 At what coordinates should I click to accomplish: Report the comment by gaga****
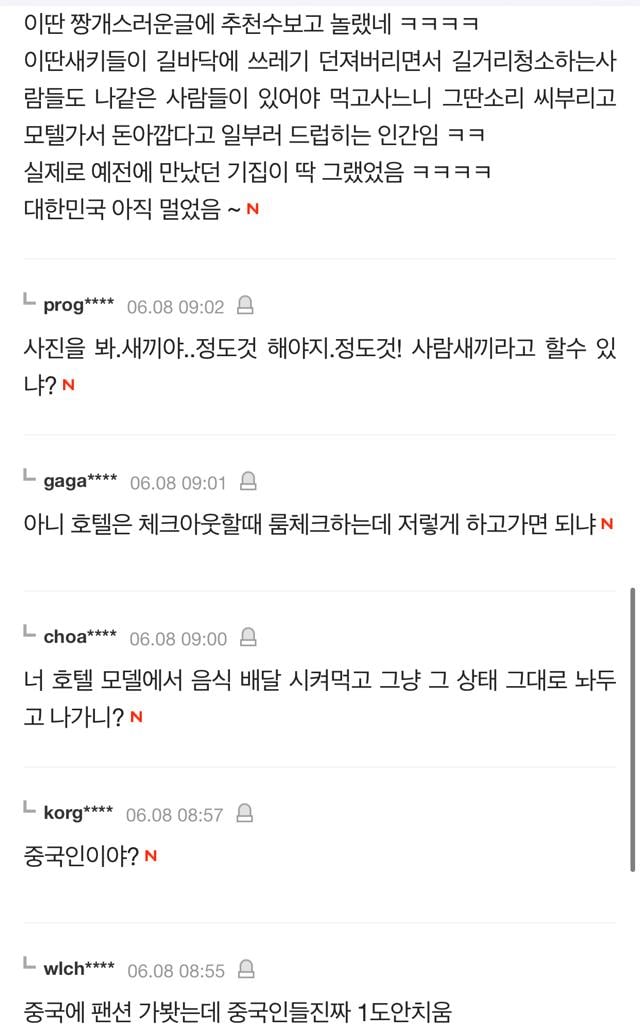[249, 481]
